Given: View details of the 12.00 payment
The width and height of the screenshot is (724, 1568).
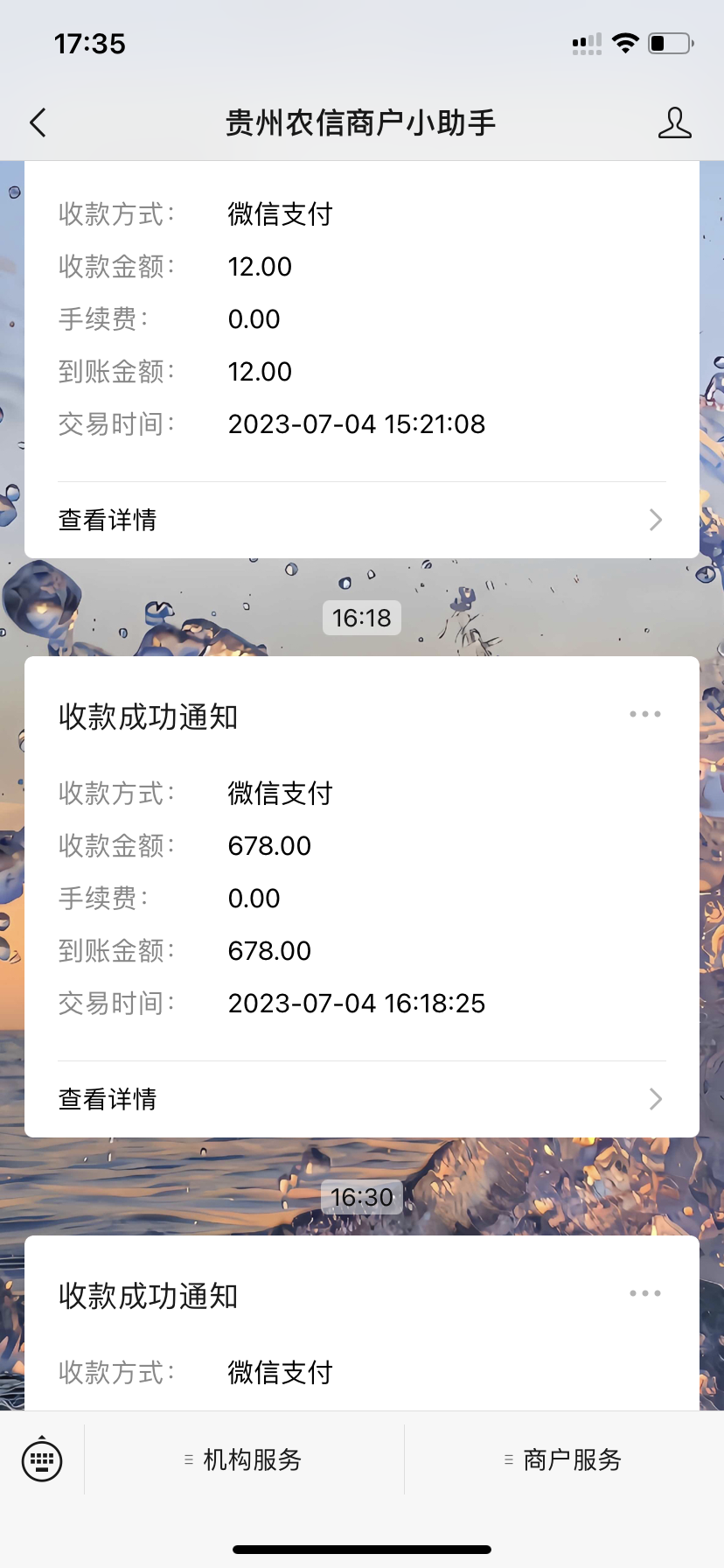Looking at the screenshot, I should click(x=361, y=520).
